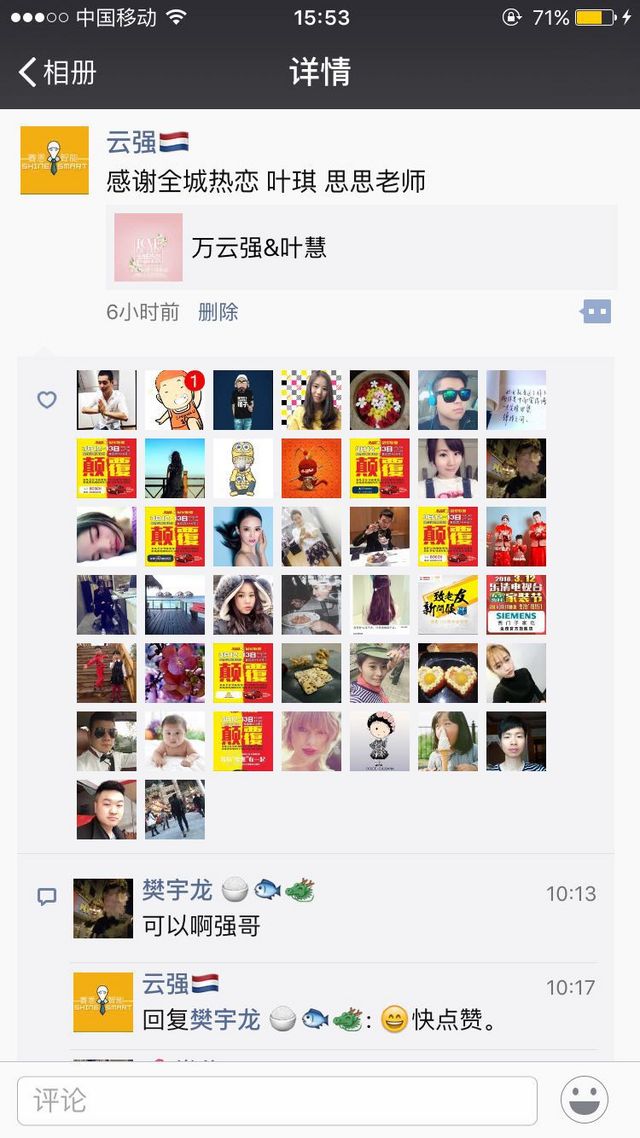Open the baby photo avatar in likes
Screen dimensions: 640x1138
(x=175, y=741)
